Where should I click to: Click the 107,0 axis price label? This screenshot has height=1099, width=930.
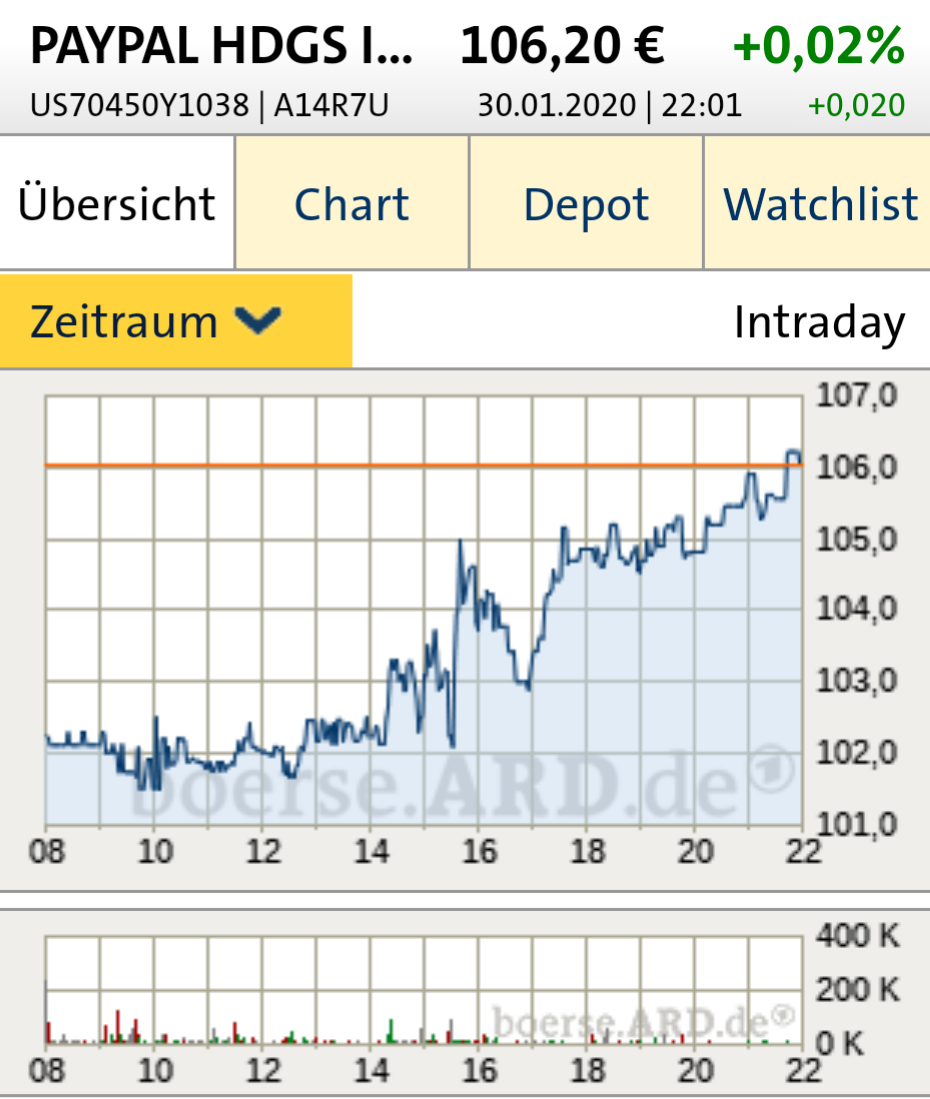[855, 395]
